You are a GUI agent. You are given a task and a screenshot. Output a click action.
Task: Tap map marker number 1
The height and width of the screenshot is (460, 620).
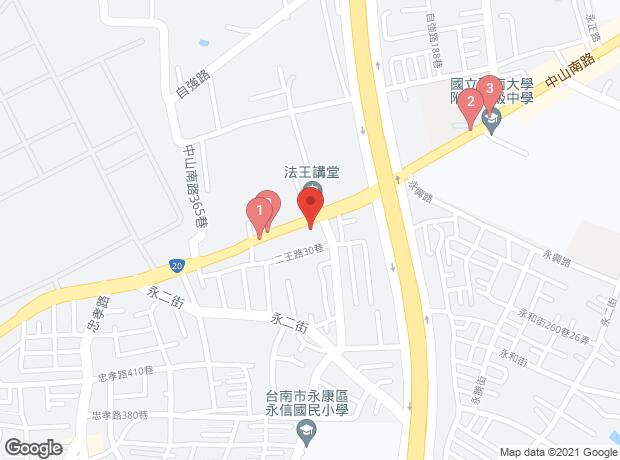point(259,212)
